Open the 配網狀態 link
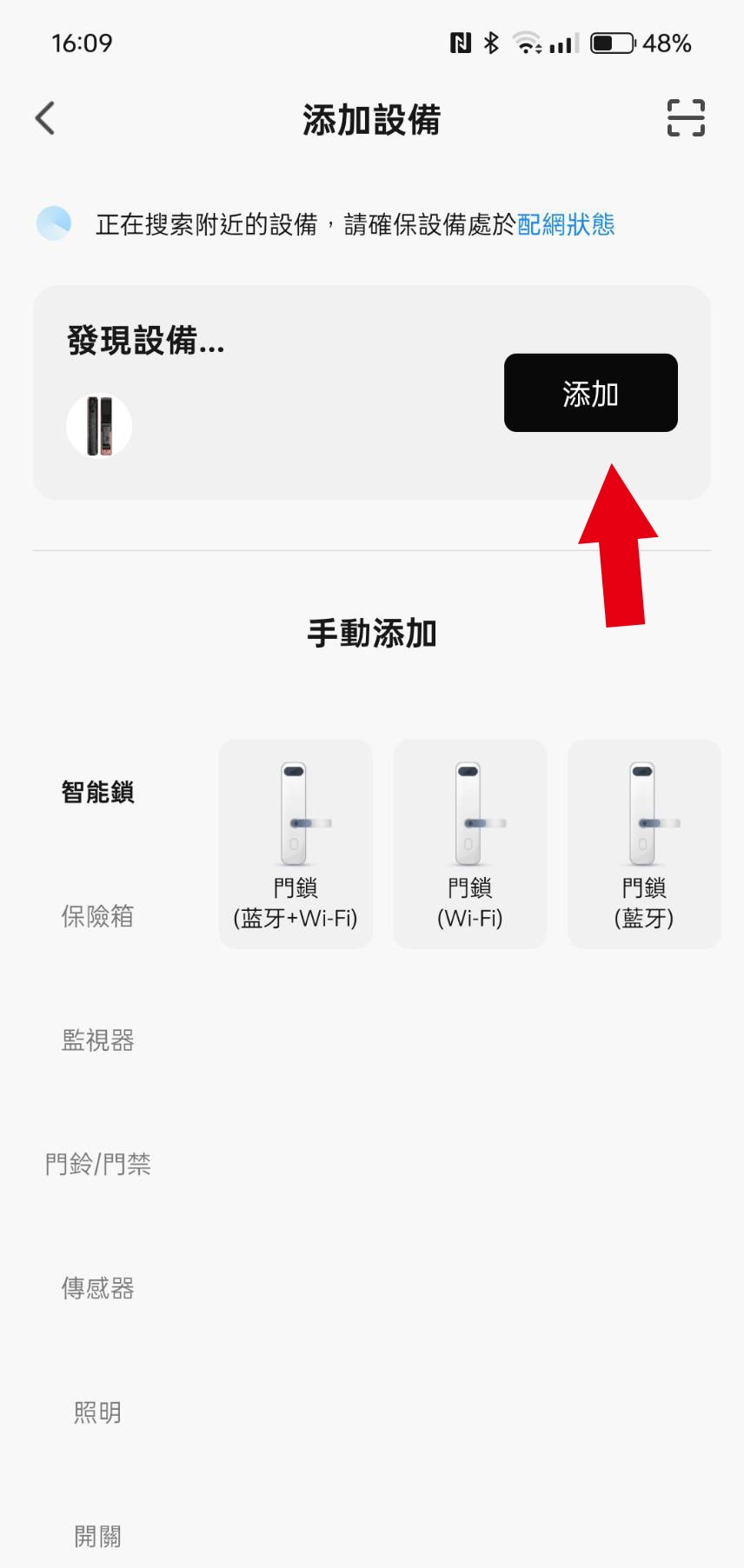This screenshot has width=744, height=1568. click(x=566, y=224)
